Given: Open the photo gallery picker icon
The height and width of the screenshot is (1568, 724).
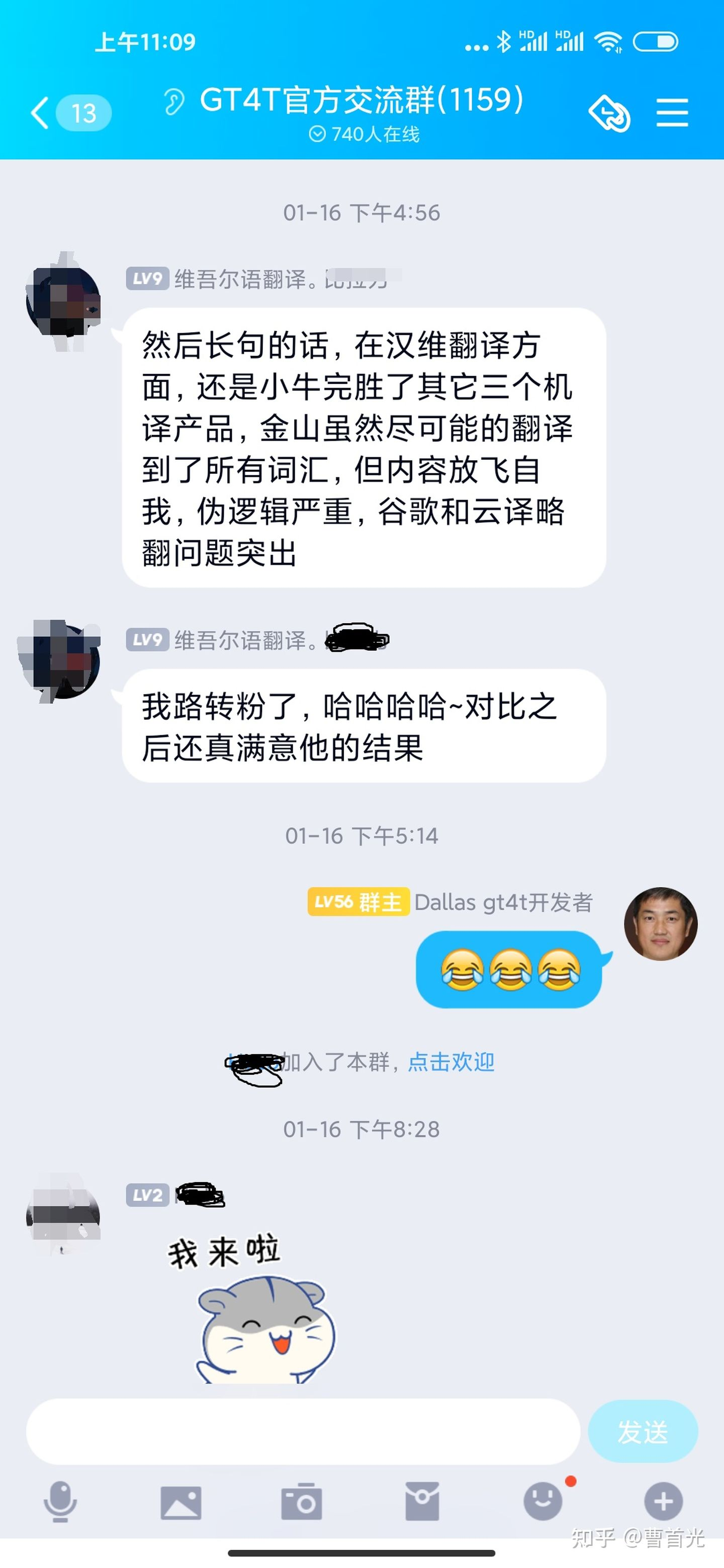Looking at the screenshot, I should [x=181, y=1501].
